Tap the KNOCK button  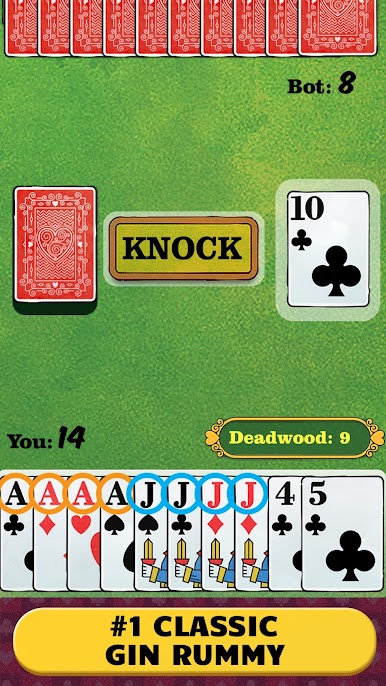[184, 248]
